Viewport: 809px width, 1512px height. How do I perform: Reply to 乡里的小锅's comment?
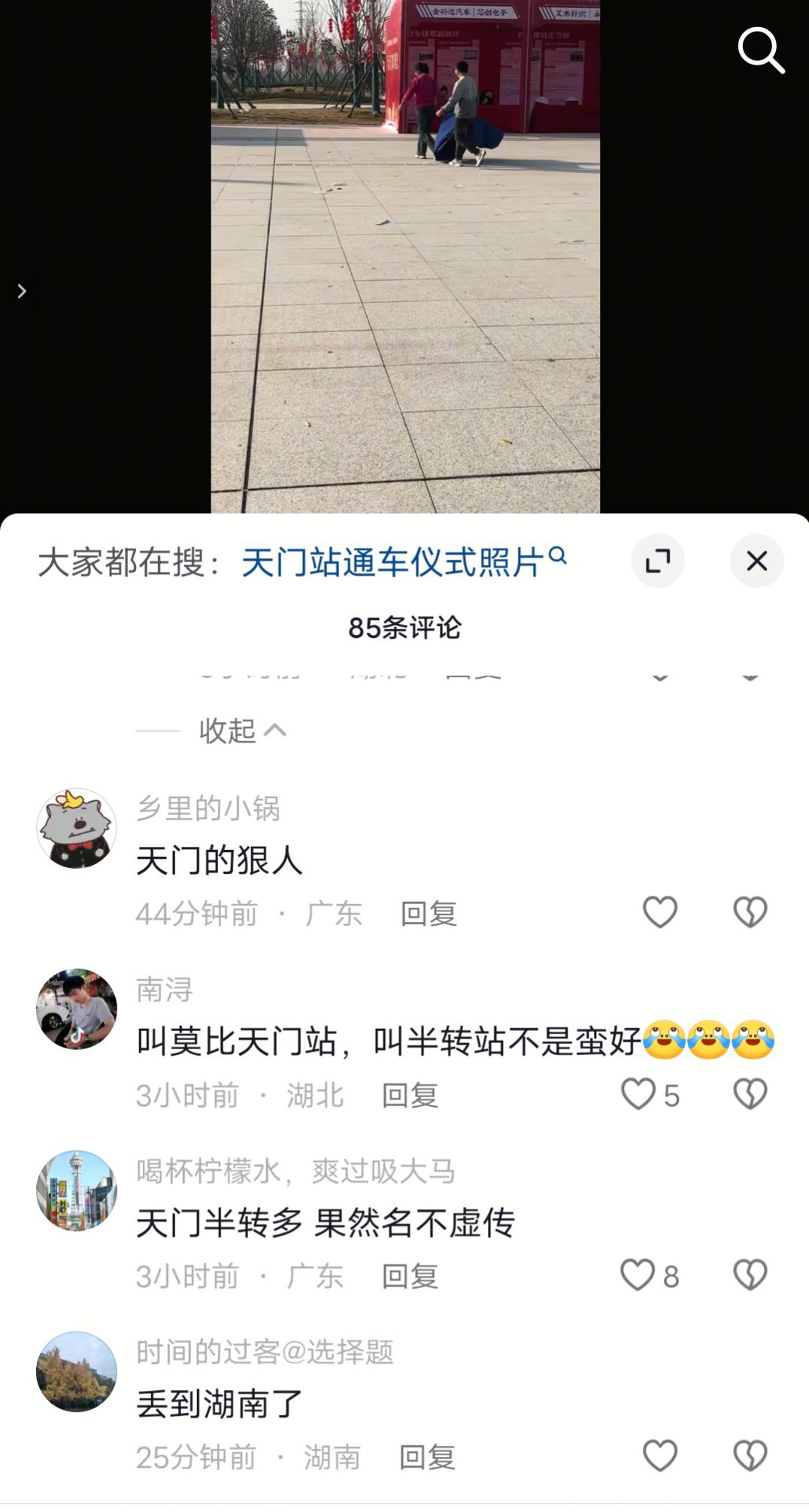[429, 914]
